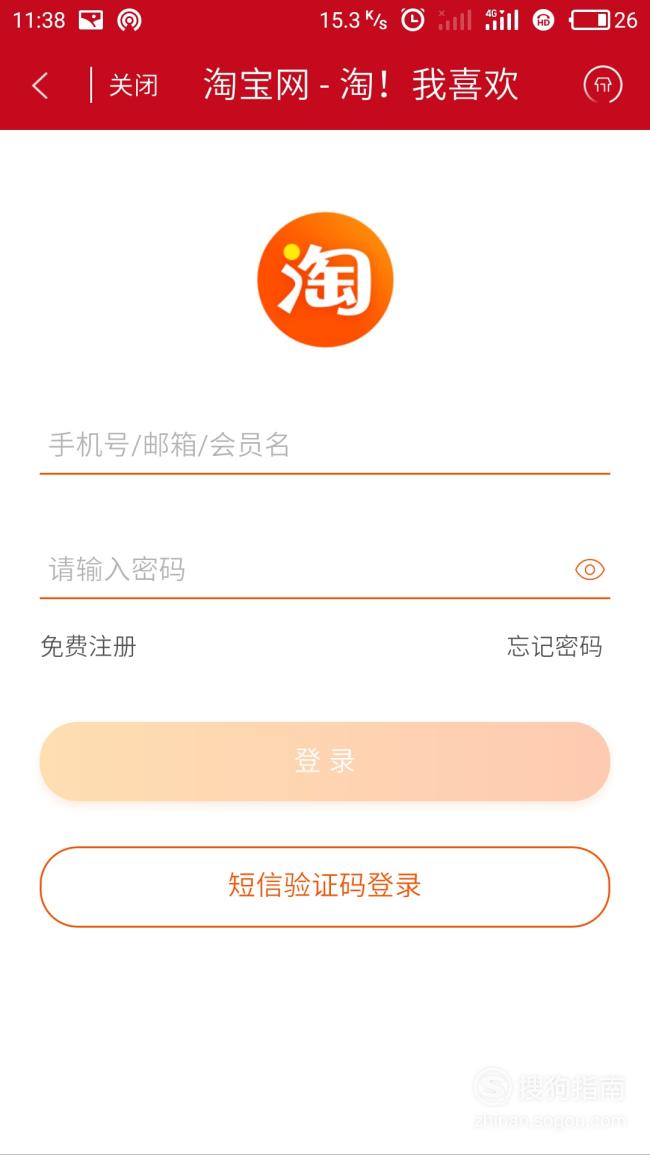Show password with the eye icon
This screenshot has width=650, height=1155.
point(590,569)
